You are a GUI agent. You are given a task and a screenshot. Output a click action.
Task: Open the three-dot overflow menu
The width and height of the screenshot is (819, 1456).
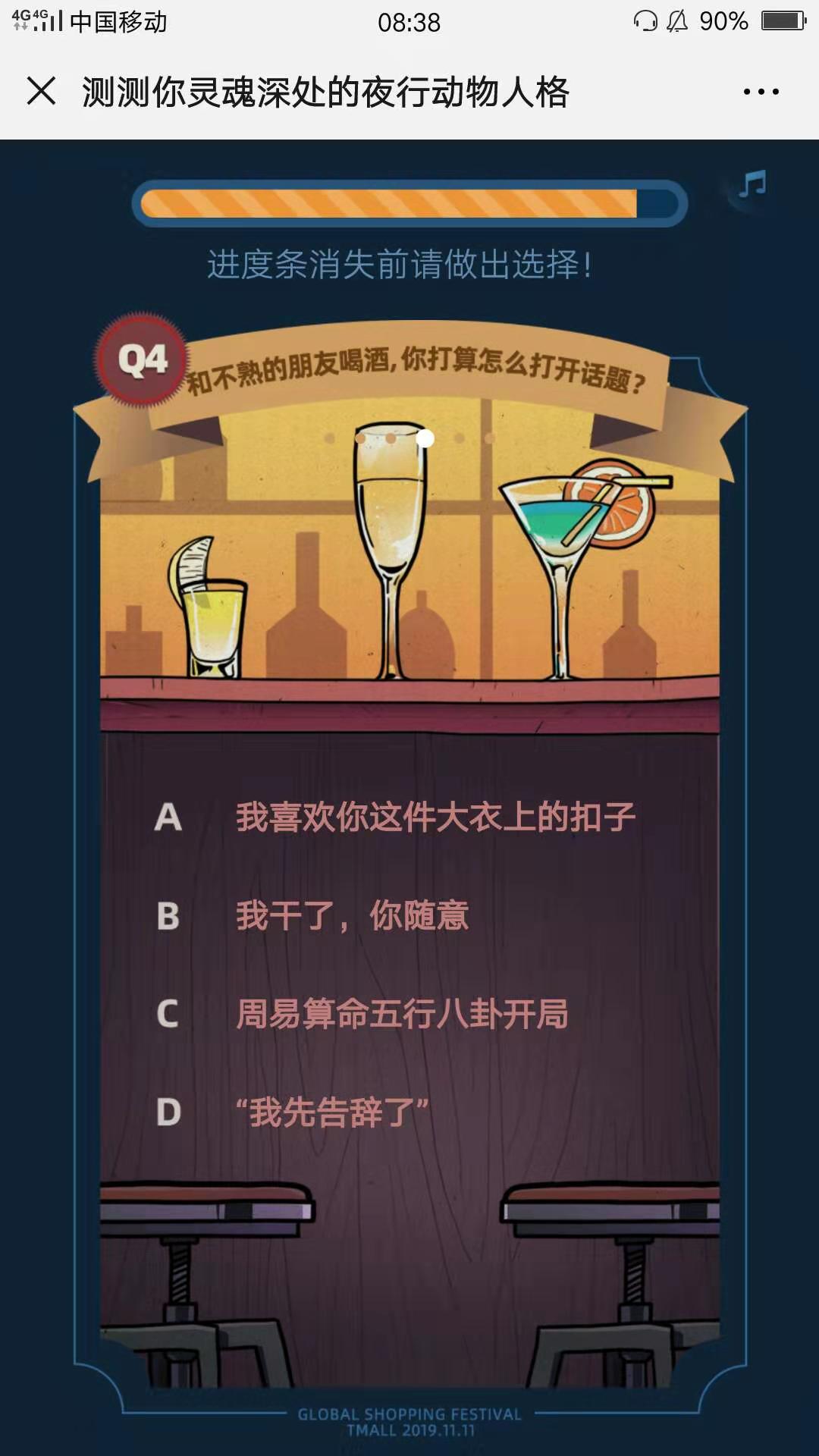point(761,92)
